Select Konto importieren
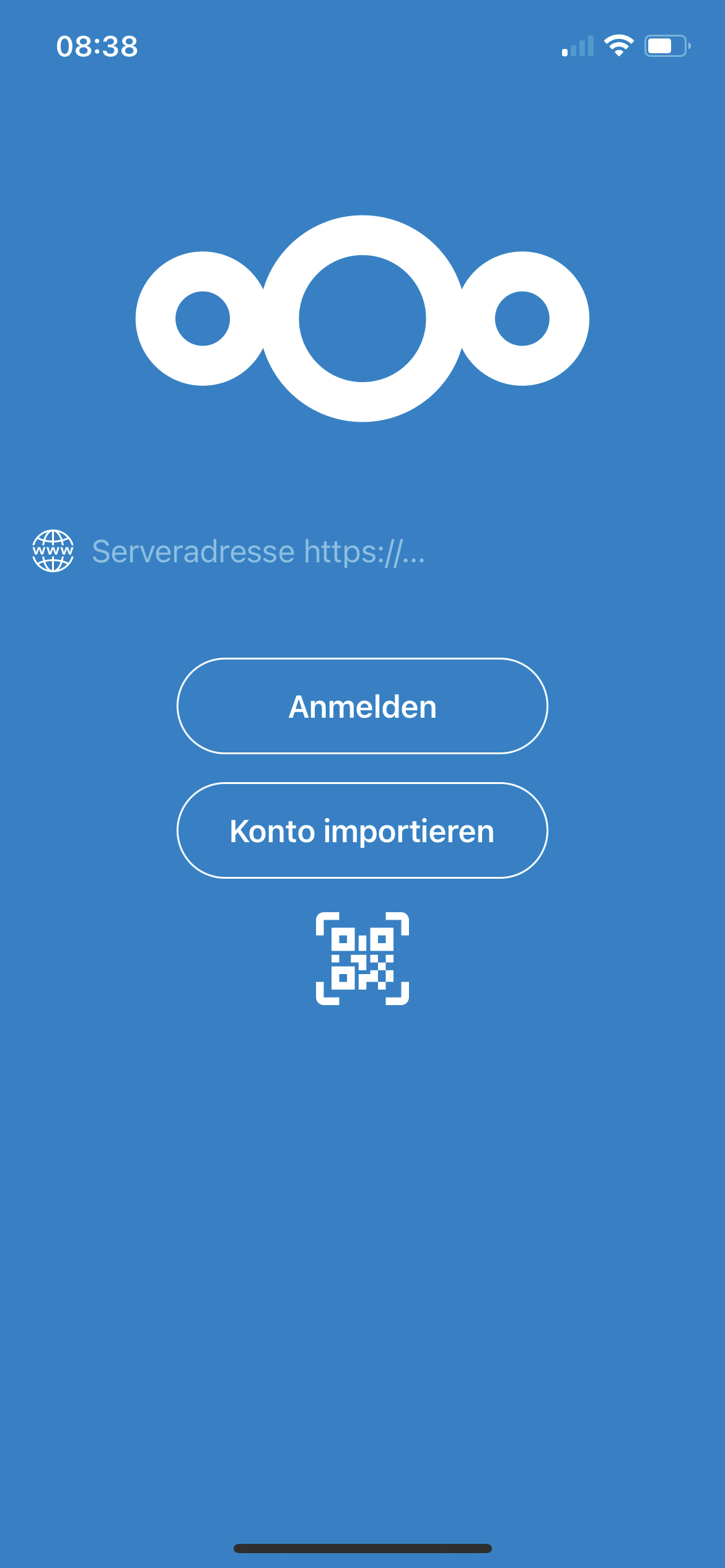 pyautogui.click(x=362, y=830)
